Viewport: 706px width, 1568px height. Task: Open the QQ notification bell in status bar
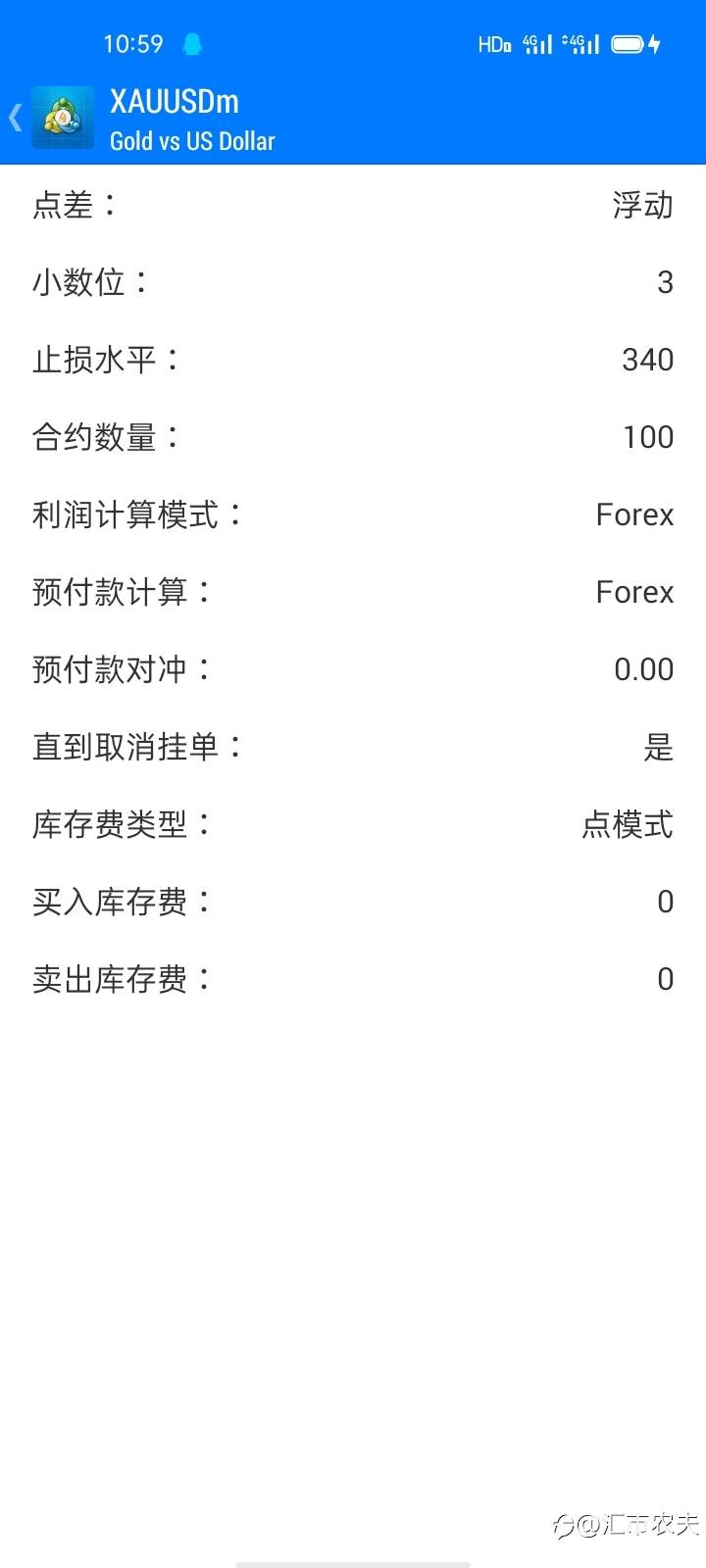pyautogui.click(x=194, y=44)
